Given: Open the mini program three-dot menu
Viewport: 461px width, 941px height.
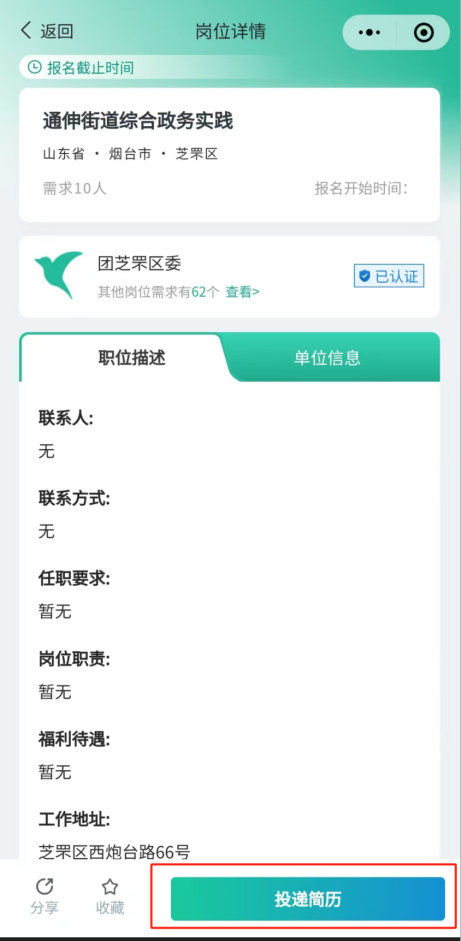Looking at the screenshot, I should [369, 32].
